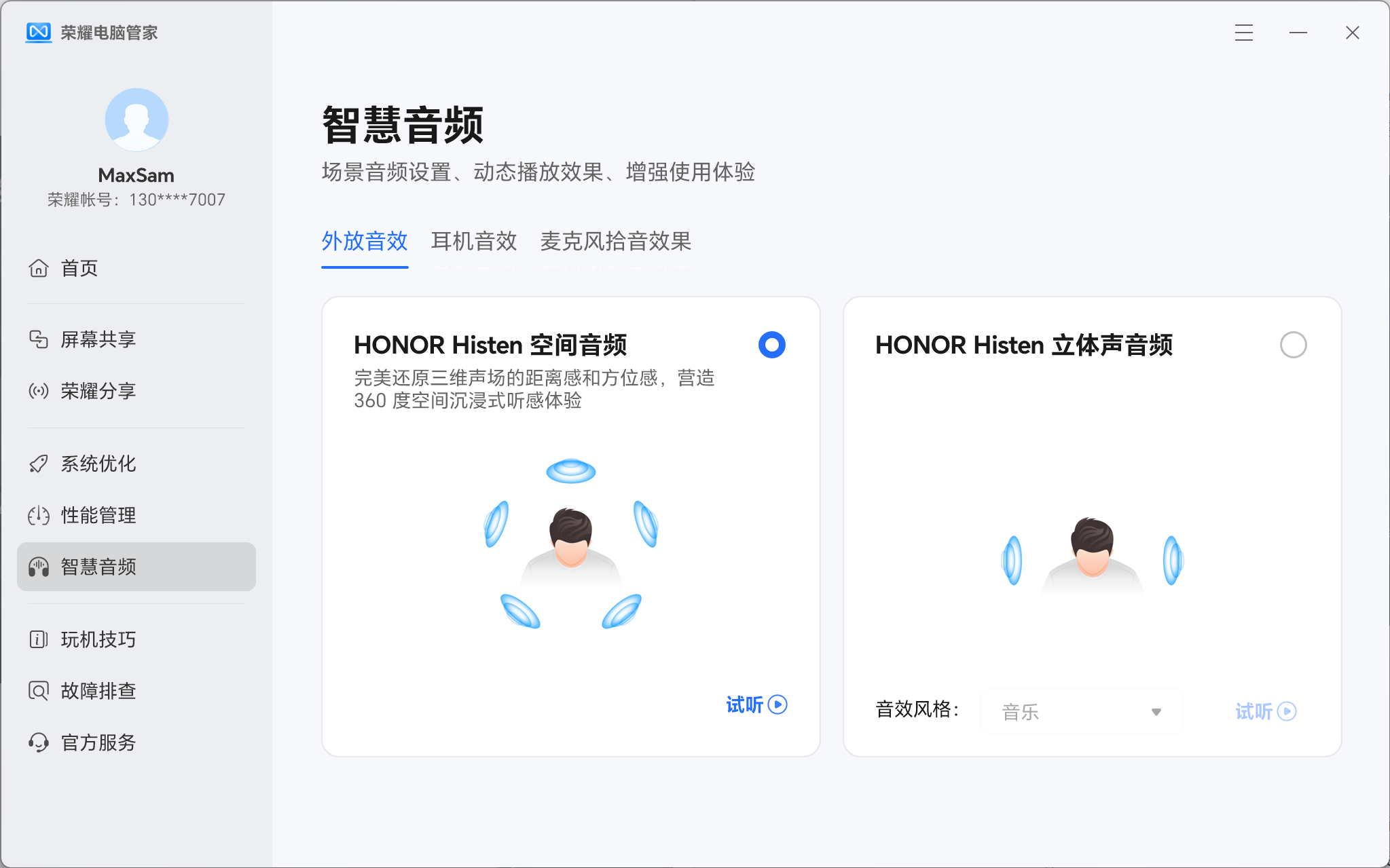Select HONOR Histen 空间音频 radio button
This screenshot has width=1390, height=868.
771,345
